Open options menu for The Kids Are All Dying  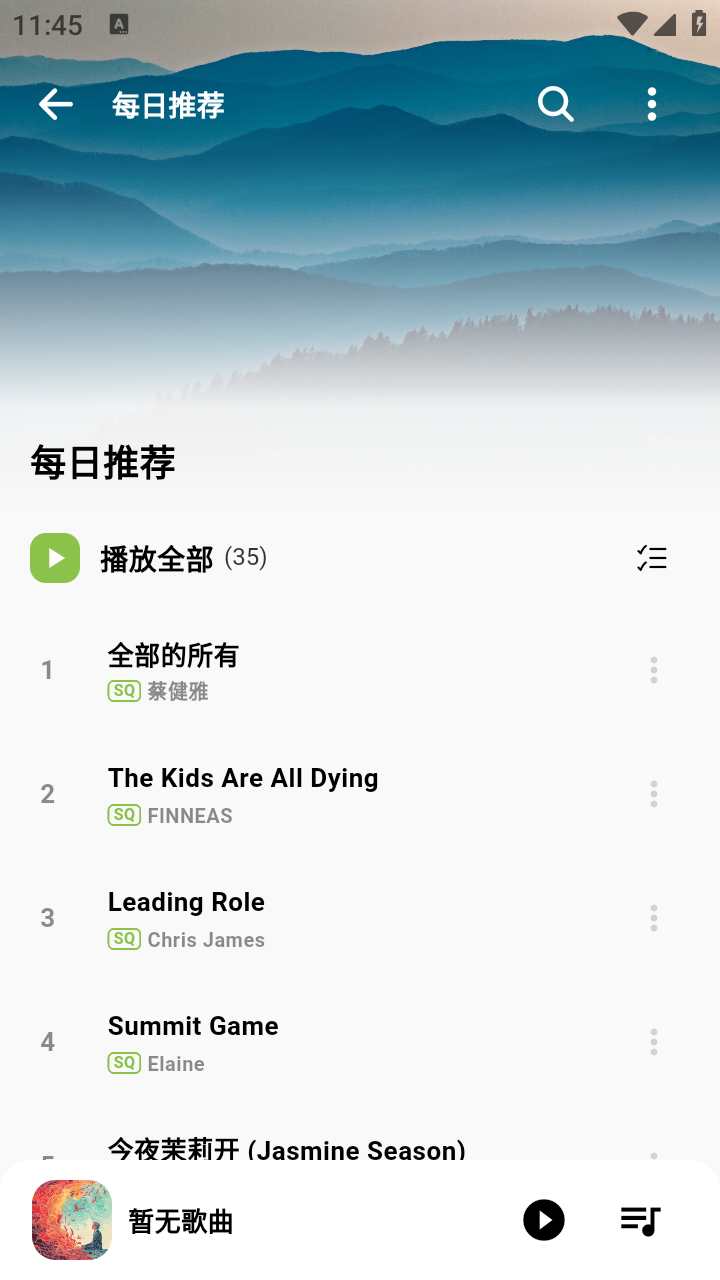pos(653,794)
